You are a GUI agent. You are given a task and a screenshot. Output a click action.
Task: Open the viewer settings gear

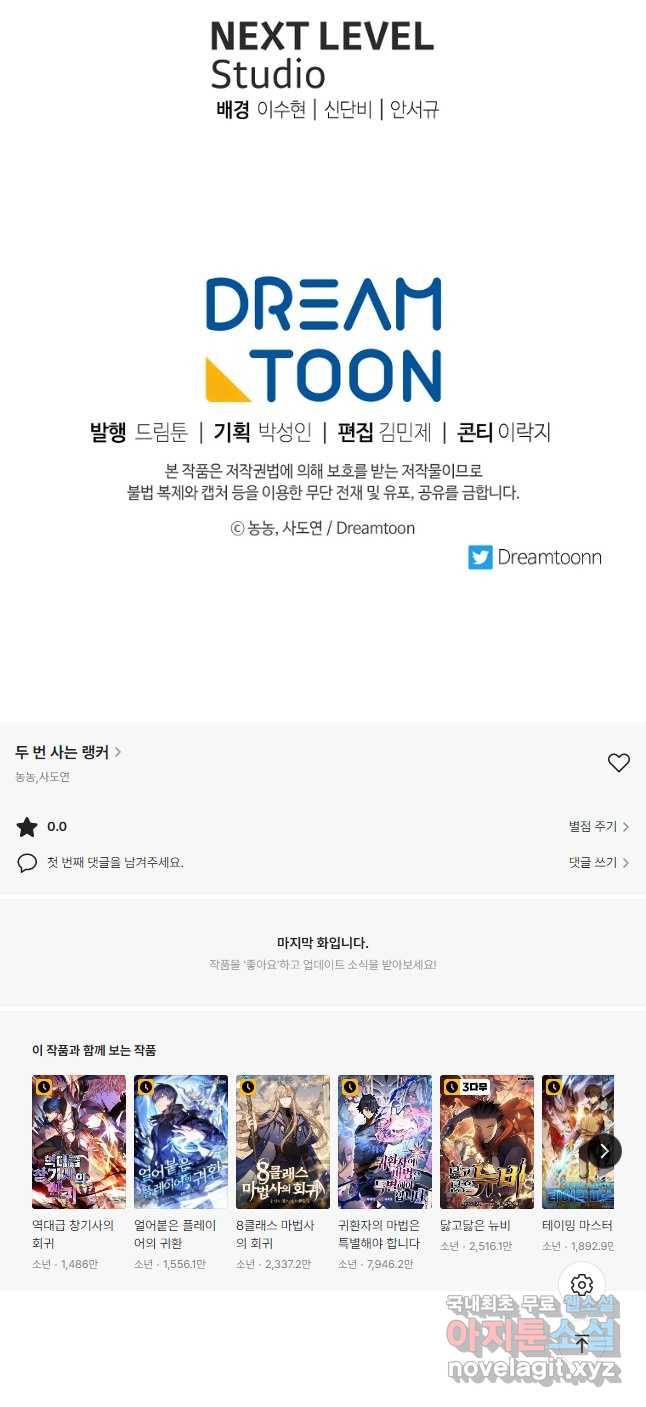point(582,1285)
